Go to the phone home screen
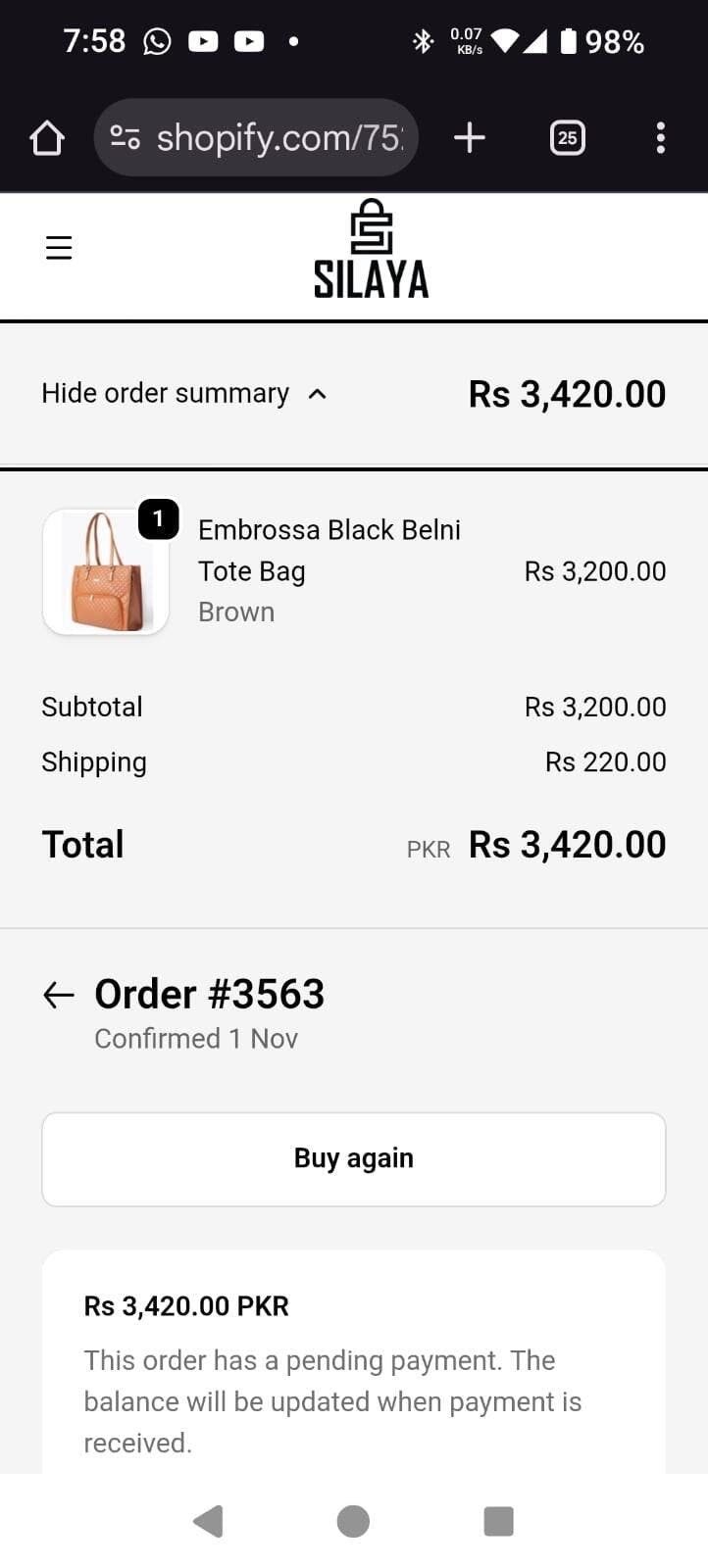Screen dimensions: 708x1568 (x=353, y=1521)
